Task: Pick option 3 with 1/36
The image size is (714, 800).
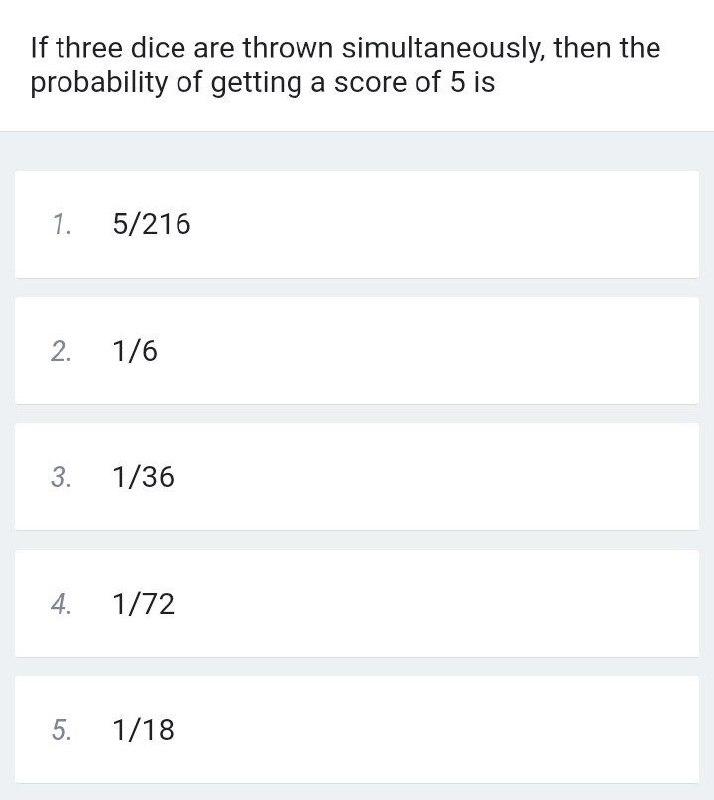Action: click(356, 477)
